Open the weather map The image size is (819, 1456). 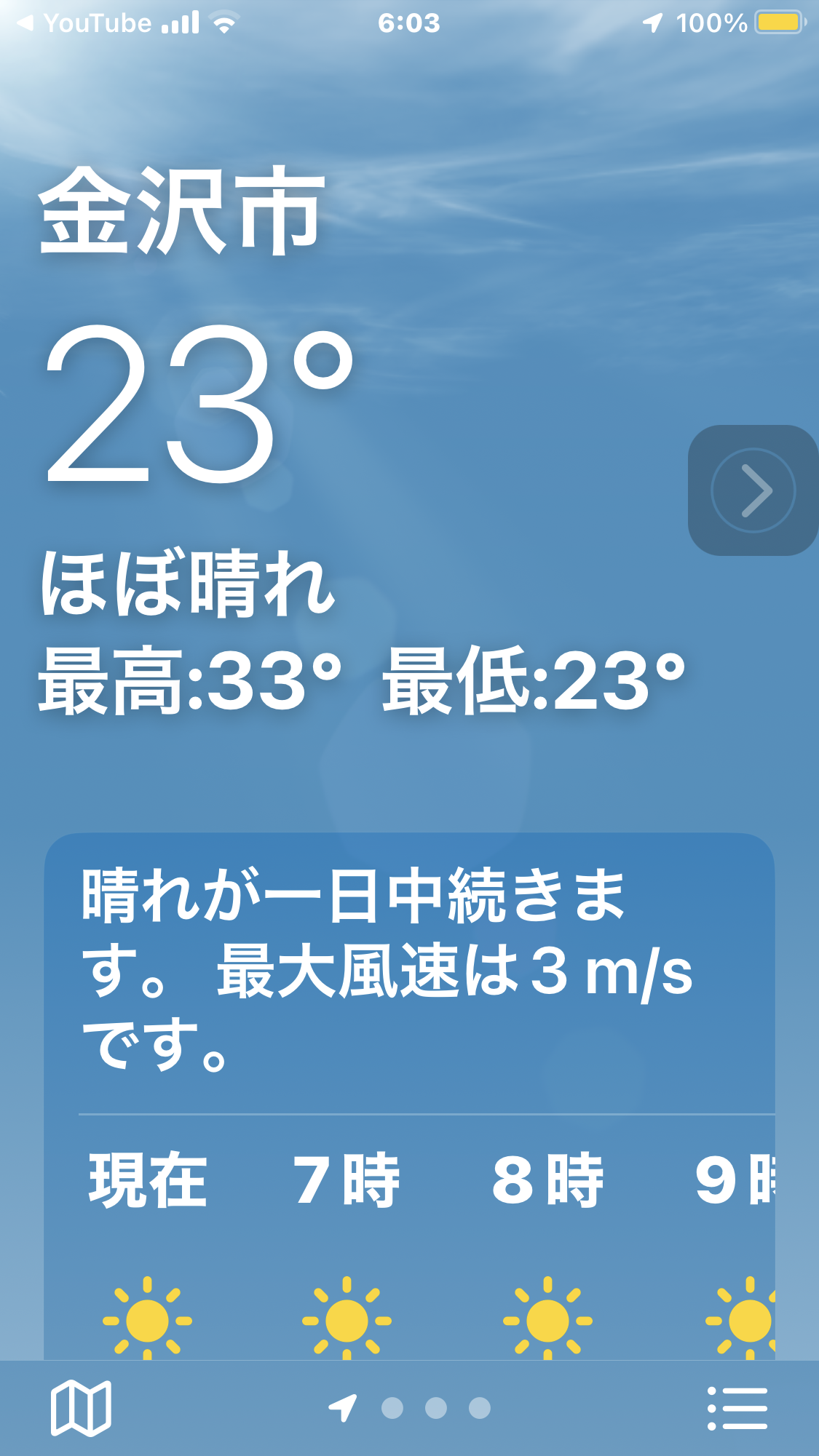click(x=81, y=1408)
